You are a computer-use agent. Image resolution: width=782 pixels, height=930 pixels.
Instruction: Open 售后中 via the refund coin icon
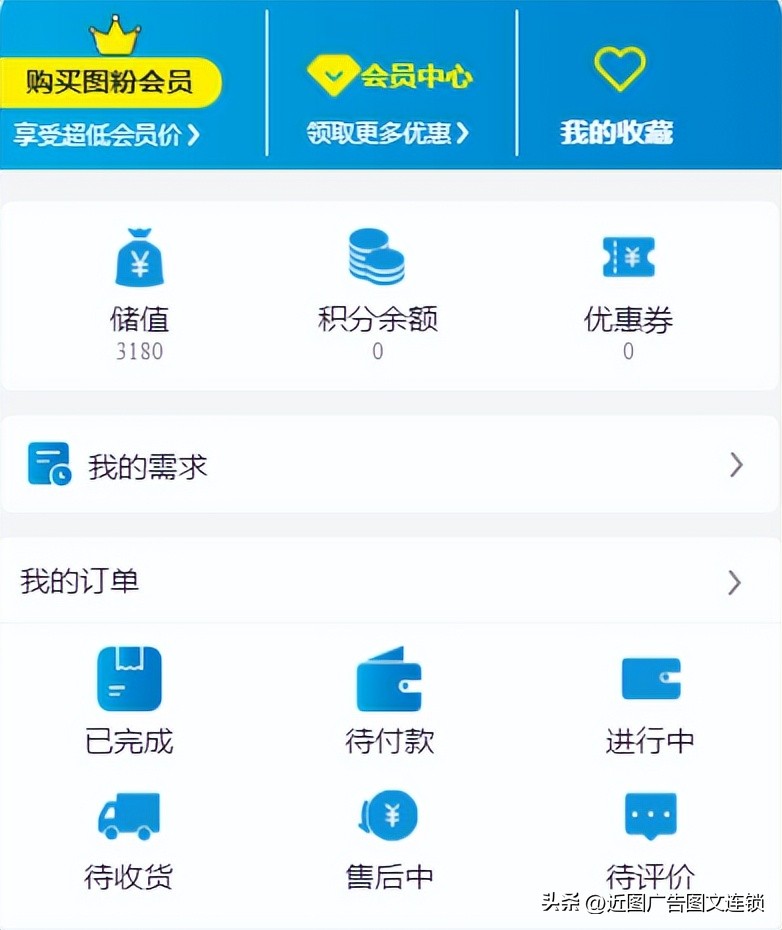click(389, 813)
